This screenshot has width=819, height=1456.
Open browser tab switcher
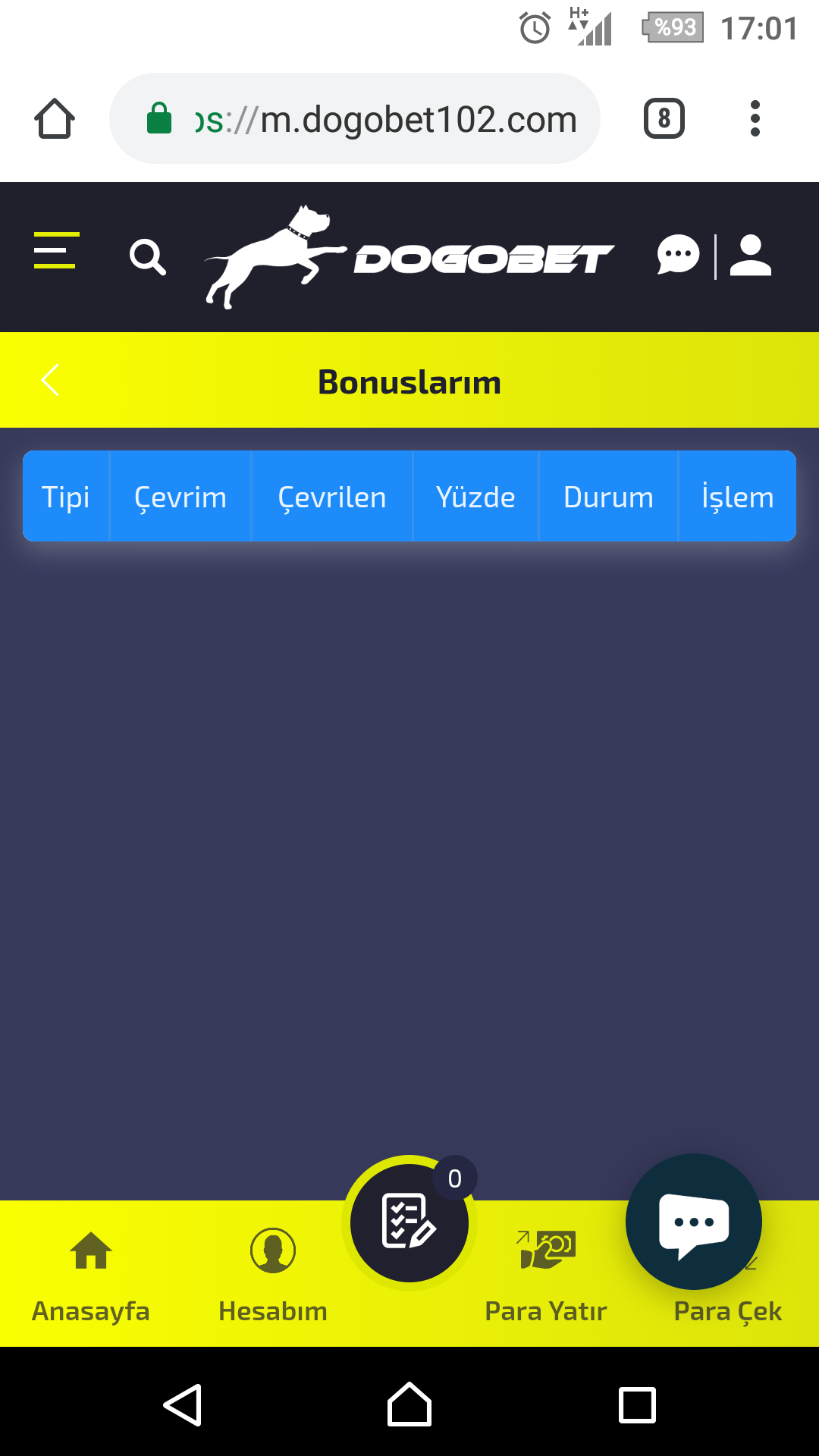coord(664,118)
